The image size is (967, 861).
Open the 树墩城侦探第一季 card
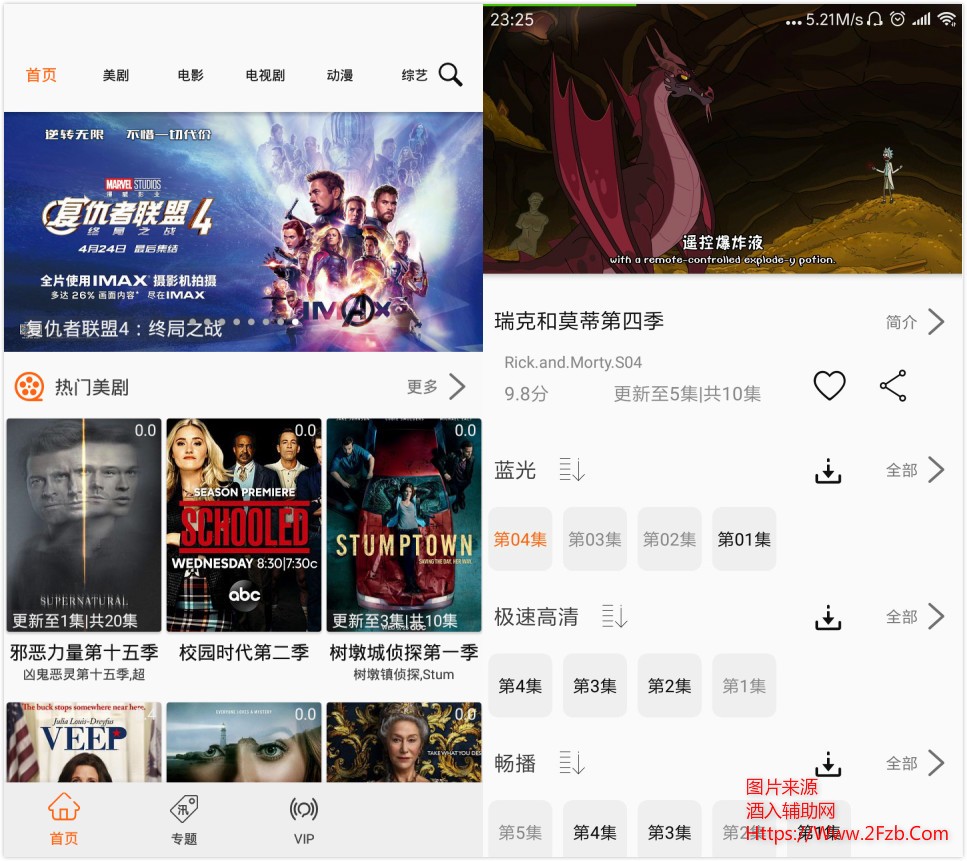[404, 525]
